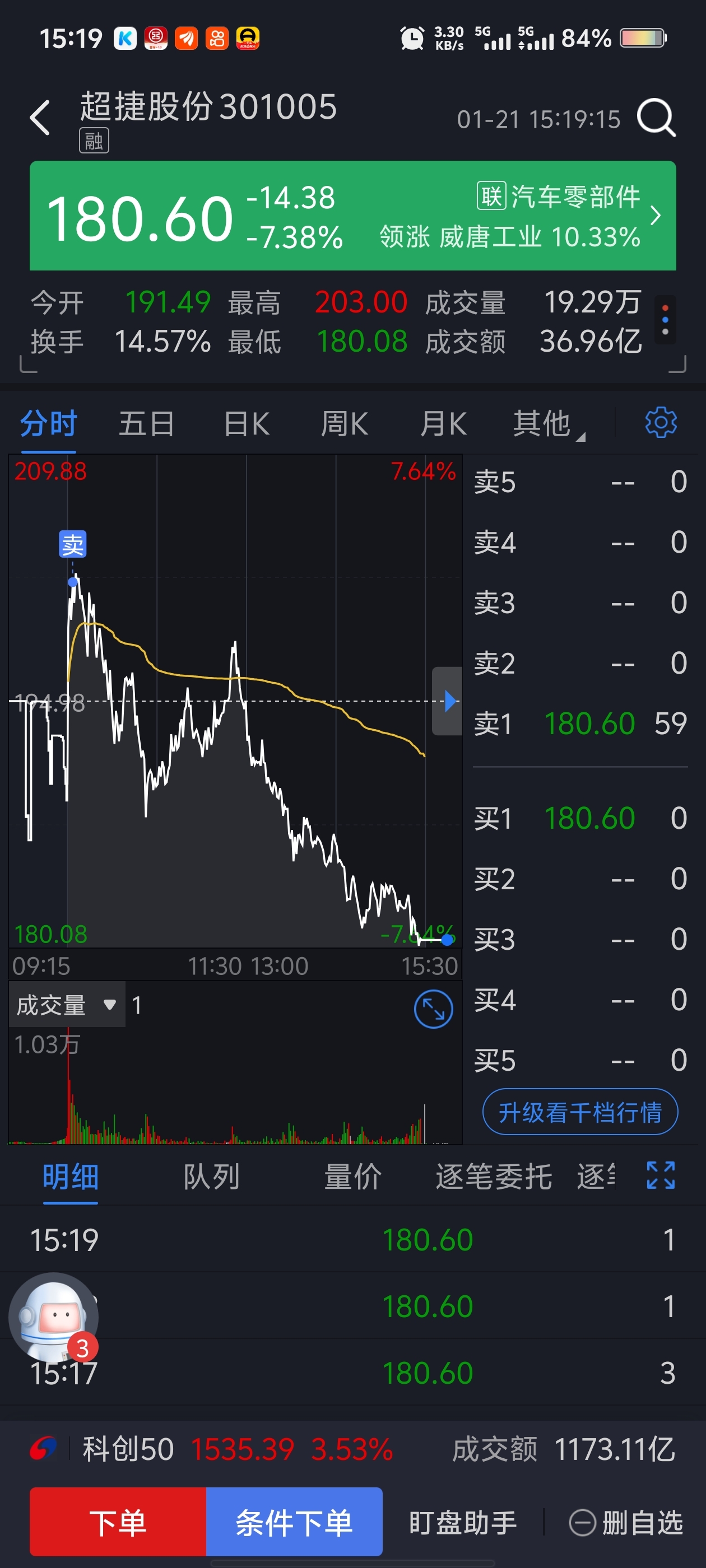706x1568 pixels.
Task: Tap red 下单 order button
Action: (x=118, y=1522)
